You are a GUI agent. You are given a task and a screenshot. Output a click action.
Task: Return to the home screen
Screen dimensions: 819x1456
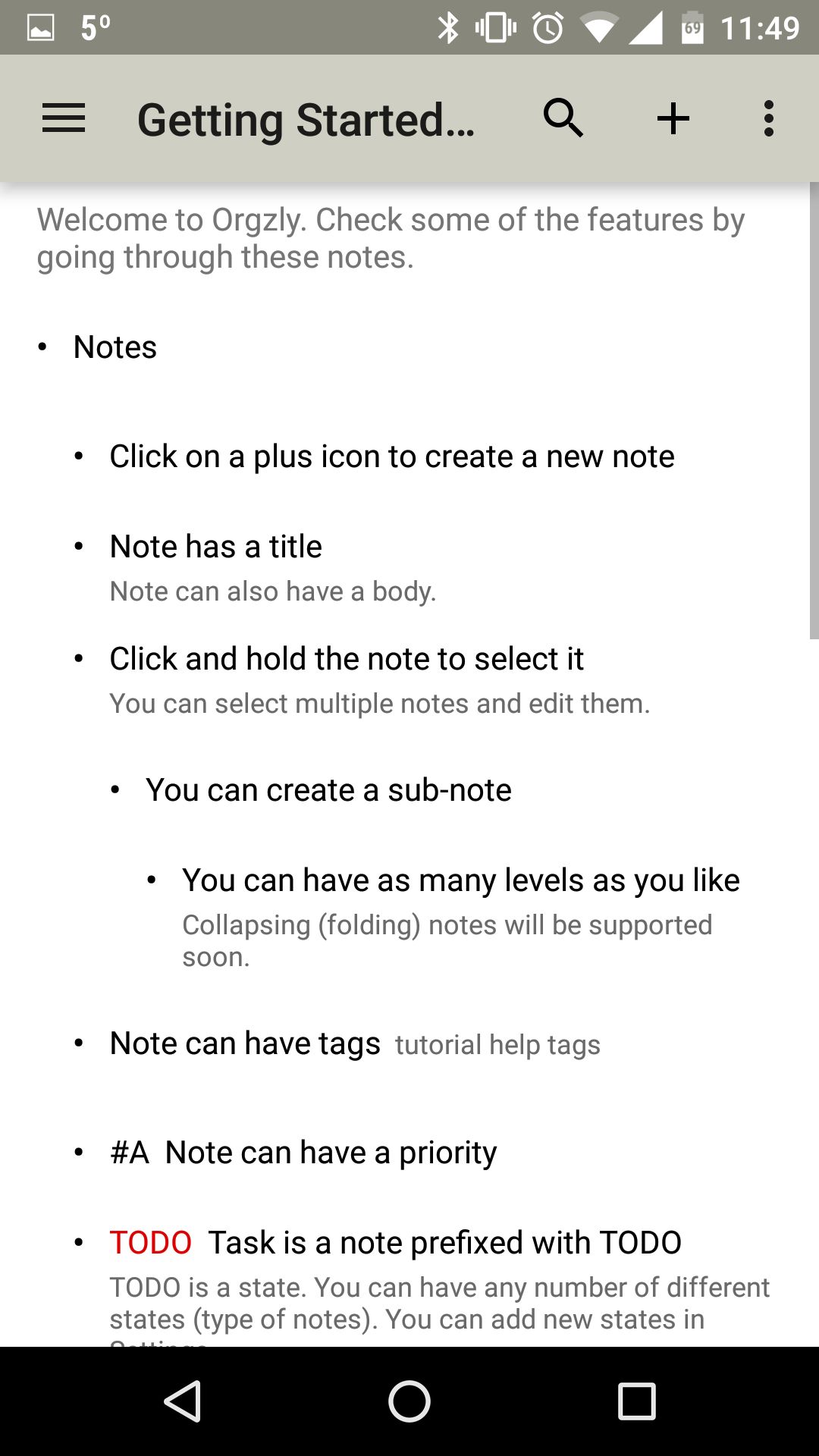point(409,1401)
